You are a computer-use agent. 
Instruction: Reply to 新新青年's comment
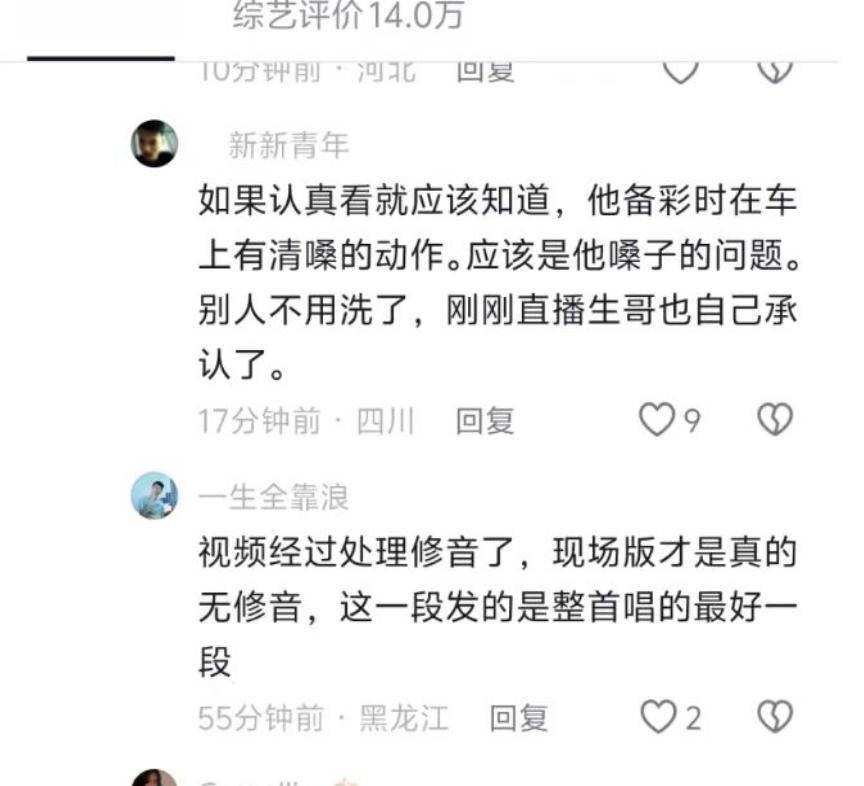[x=485, y=421]
